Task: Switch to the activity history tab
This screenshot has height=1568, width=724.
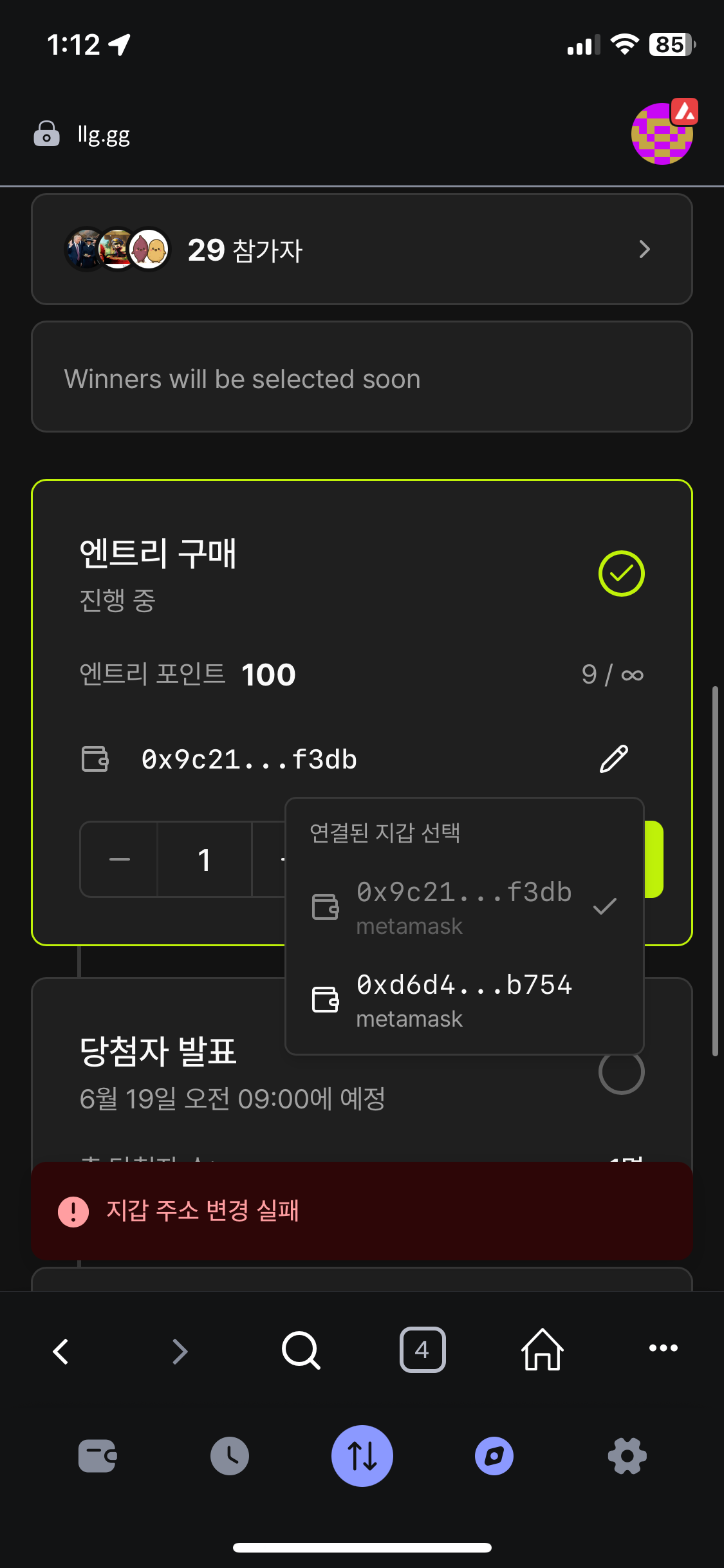Action: tap(230, 1456)
